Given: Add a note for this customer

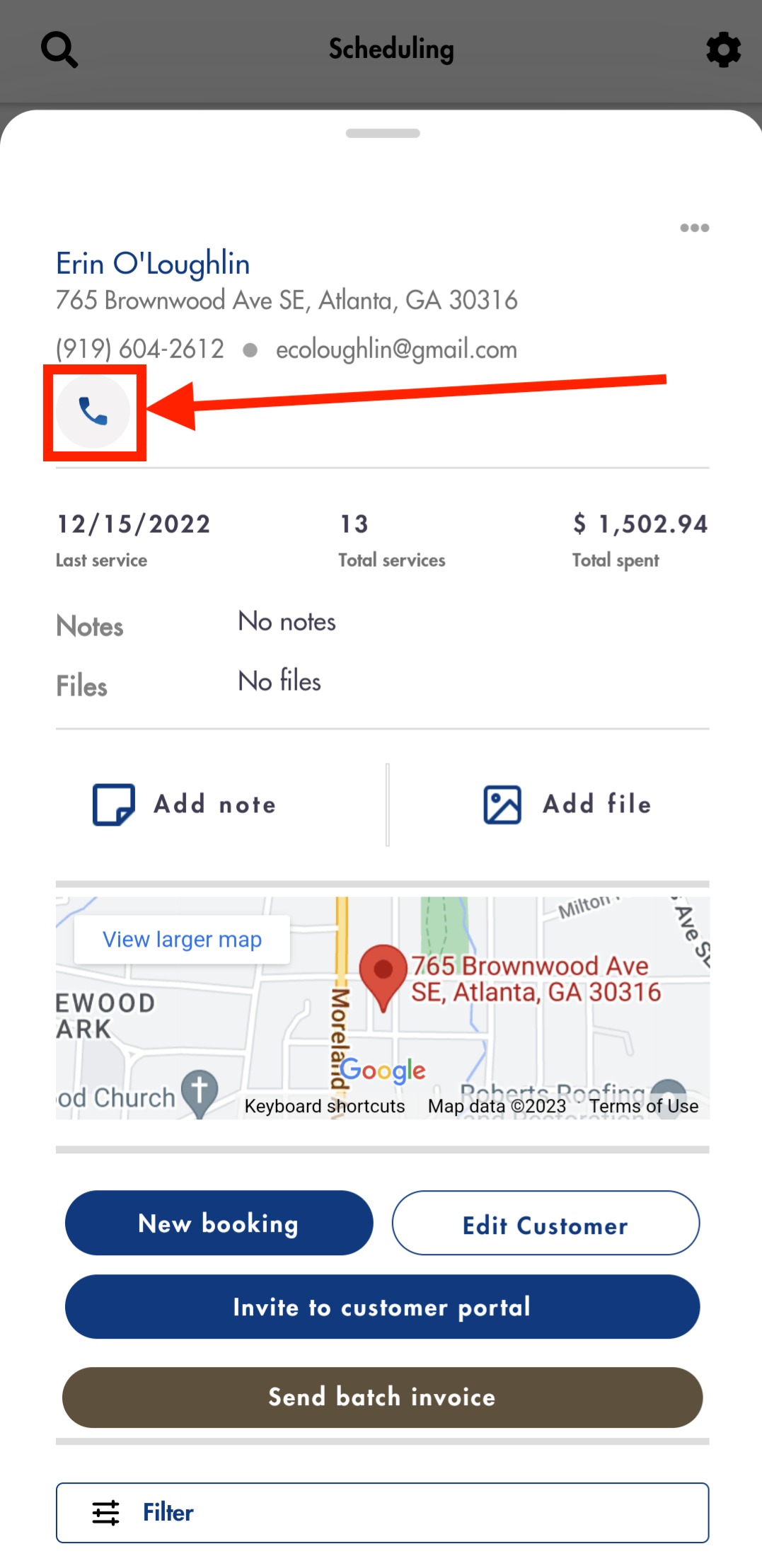Looking at the screenshot, I should (x=185, y=805).
